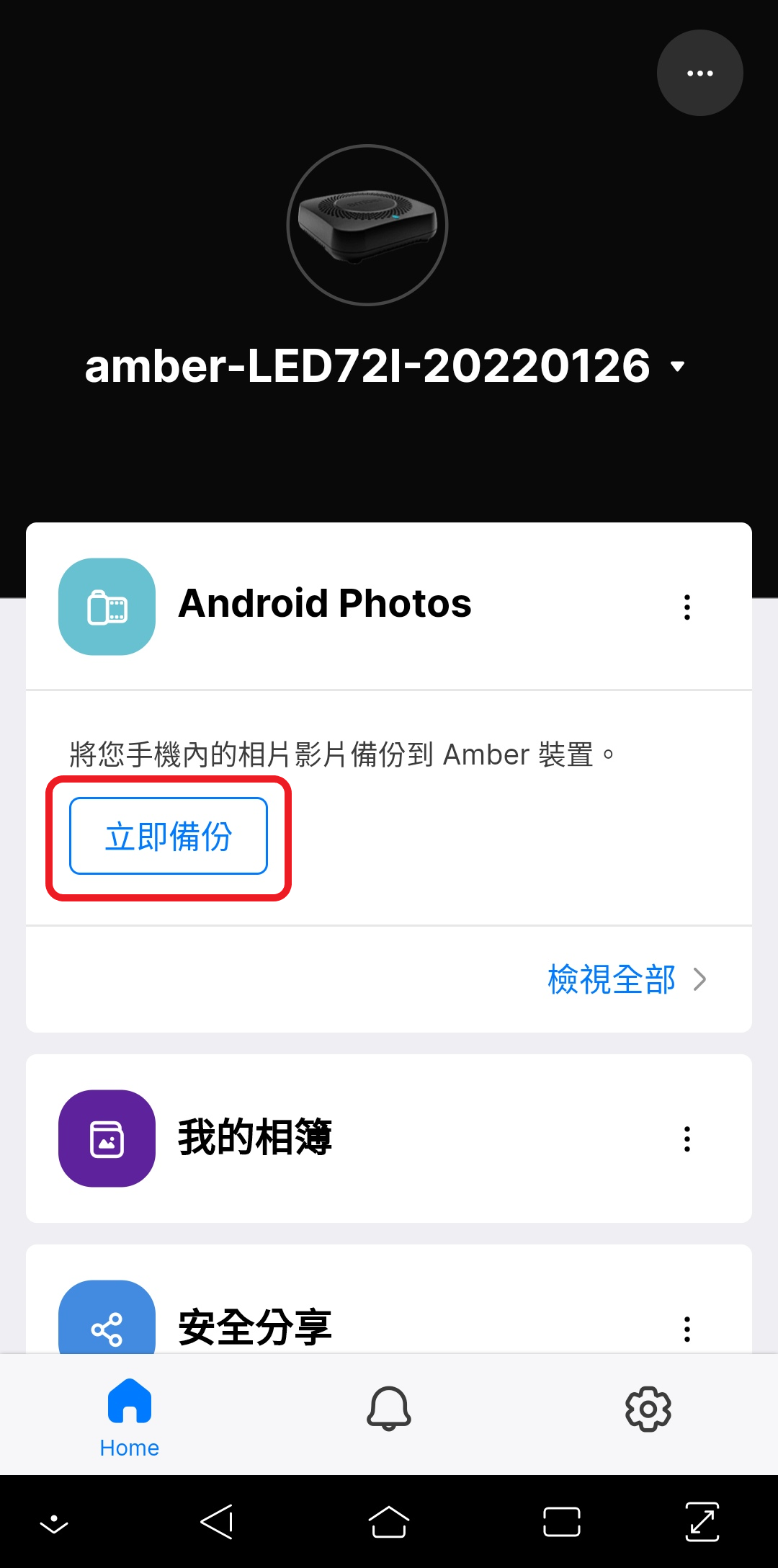Open the 安全分享 secure sharing card

coord(255,1326)
